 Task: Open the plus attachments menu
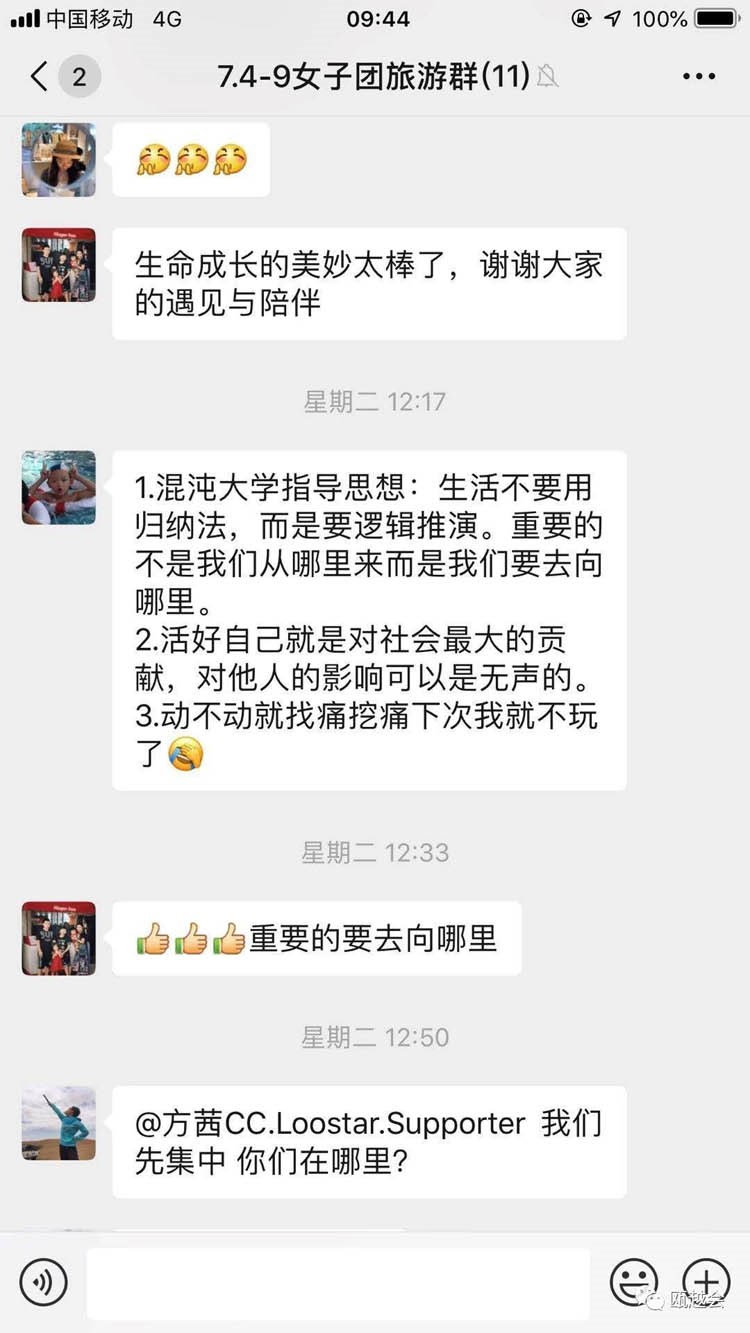706,1282
